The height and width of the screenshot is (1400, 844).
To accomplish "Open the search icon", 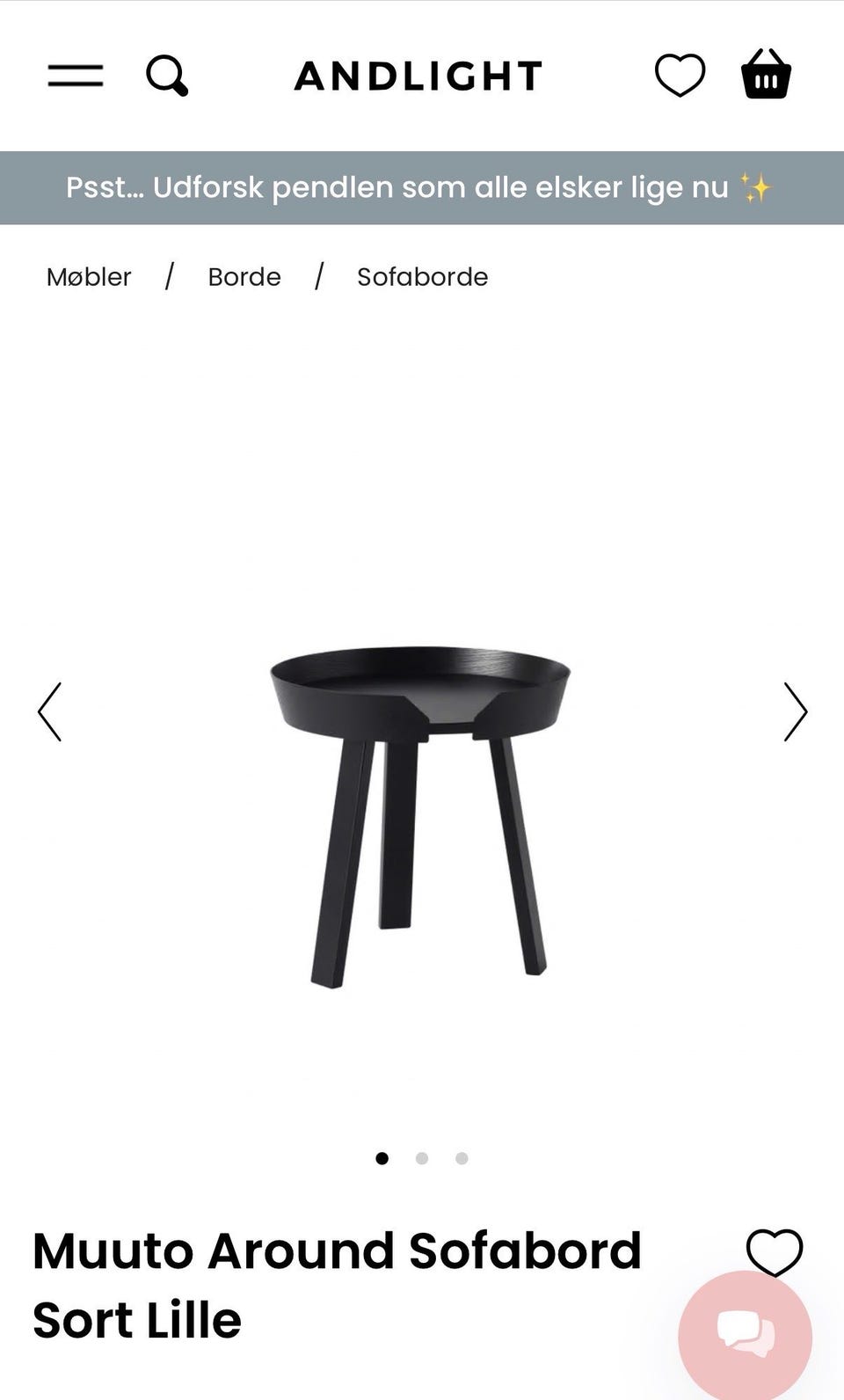I will (166, 76).
